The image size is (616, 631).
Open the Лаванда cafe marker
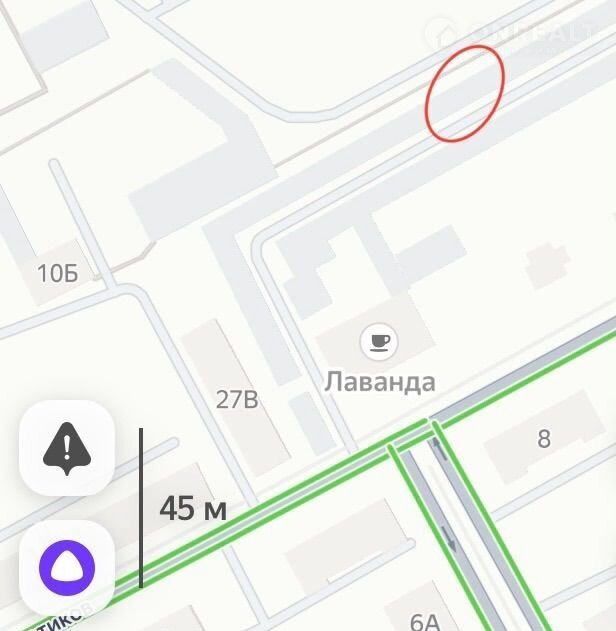click(379, 342)
